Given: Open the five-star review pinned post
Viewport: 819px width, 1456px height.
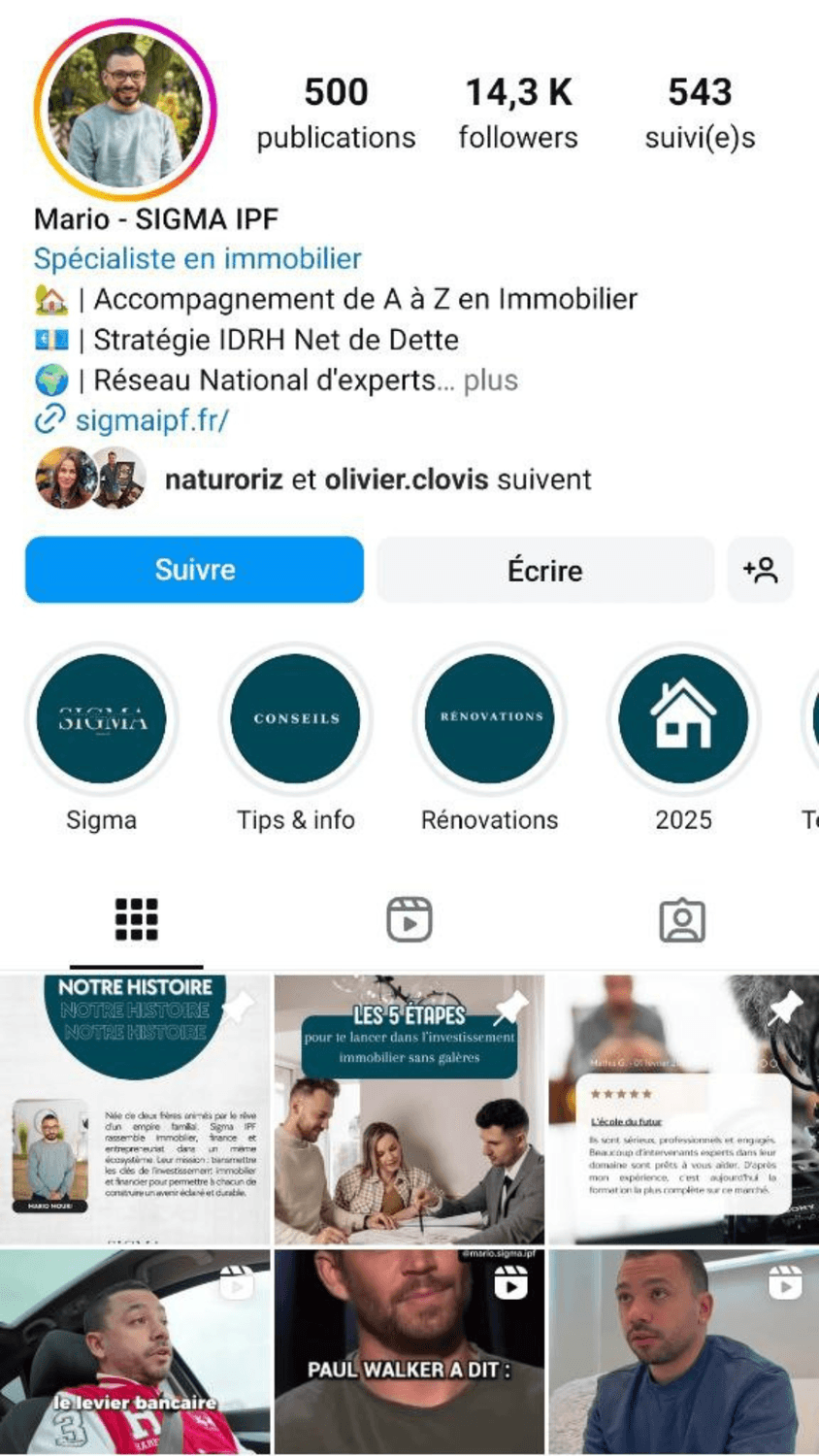Looking at the screenshot, I should 683,1109.
